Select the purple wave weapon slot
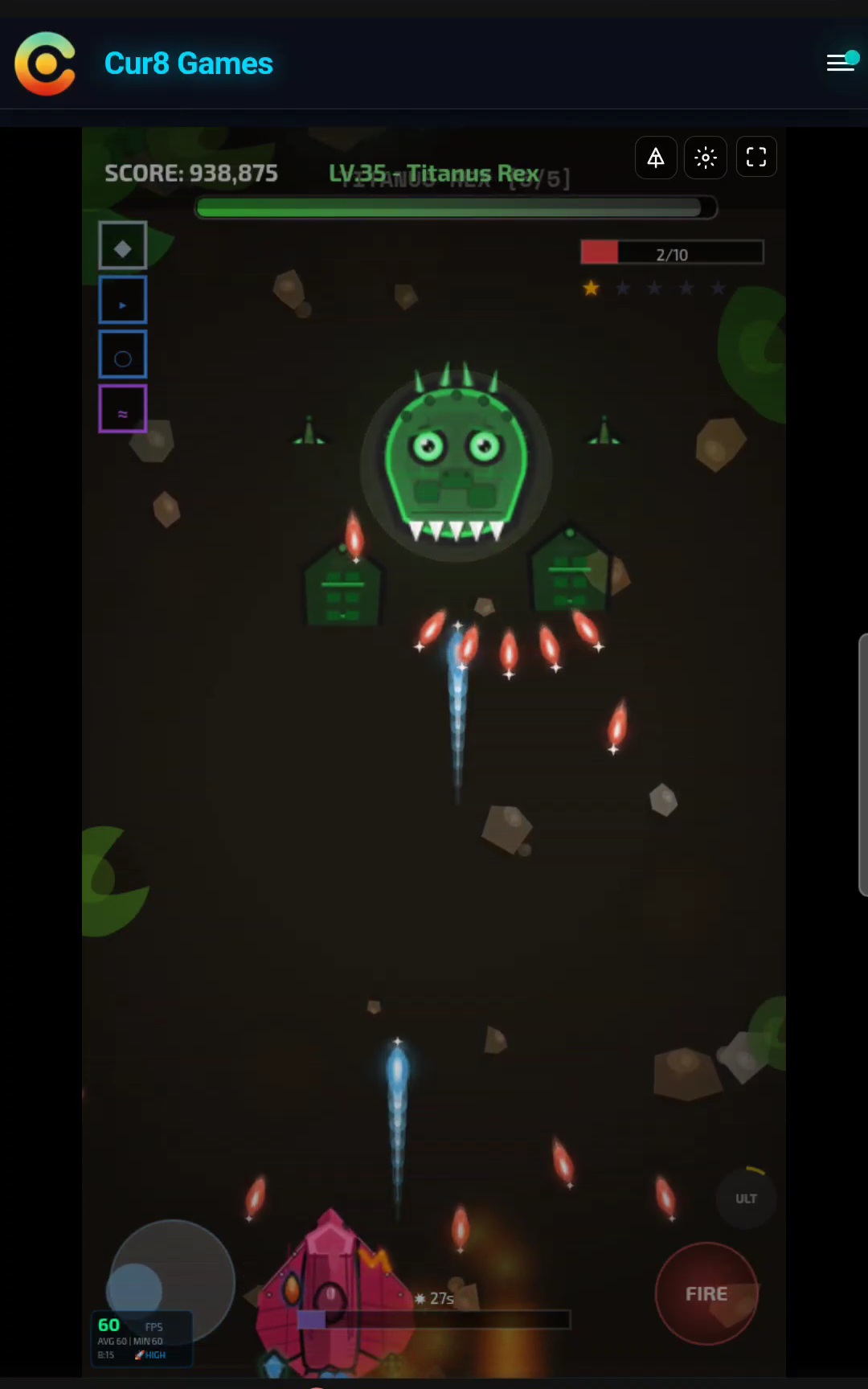This screenshot has width=868, height=1389. click(x=123, y=408)
